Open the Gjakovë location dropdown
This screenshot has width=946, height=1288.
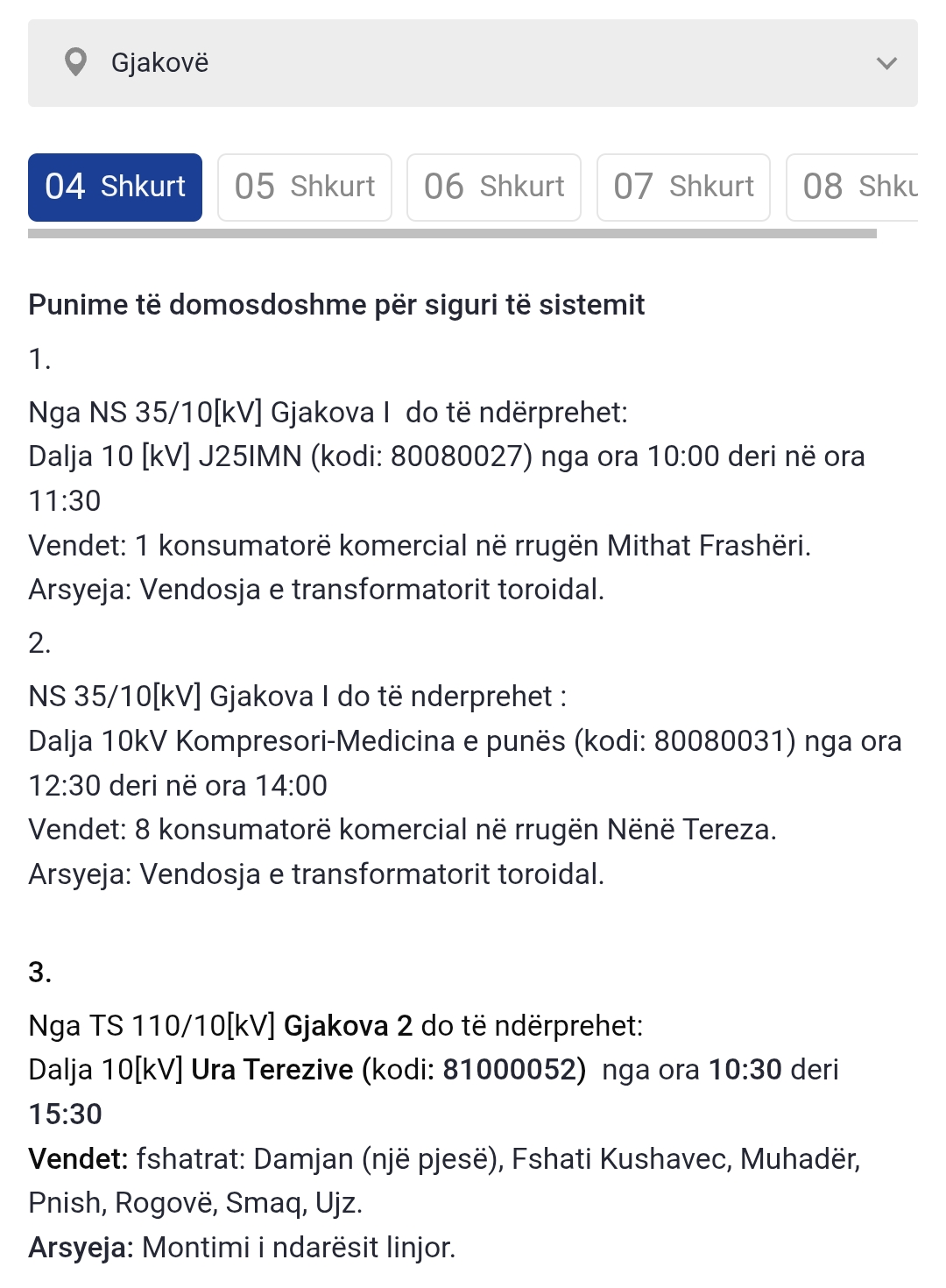pyautogui.click(x=472, y=63)
